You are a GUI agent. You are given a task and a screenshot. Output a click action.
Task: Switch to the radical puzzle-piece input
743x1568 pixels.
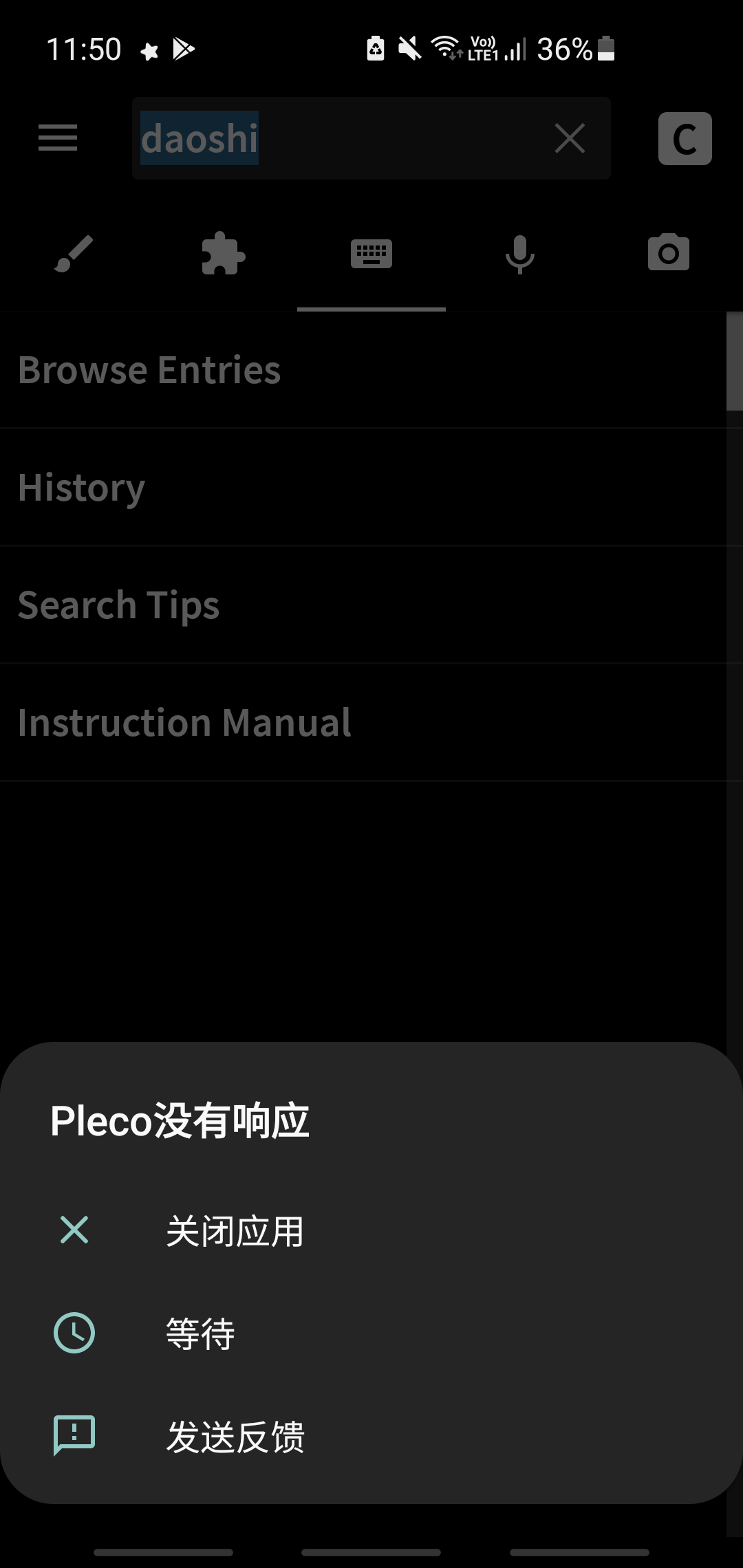(x=223, y=254)
